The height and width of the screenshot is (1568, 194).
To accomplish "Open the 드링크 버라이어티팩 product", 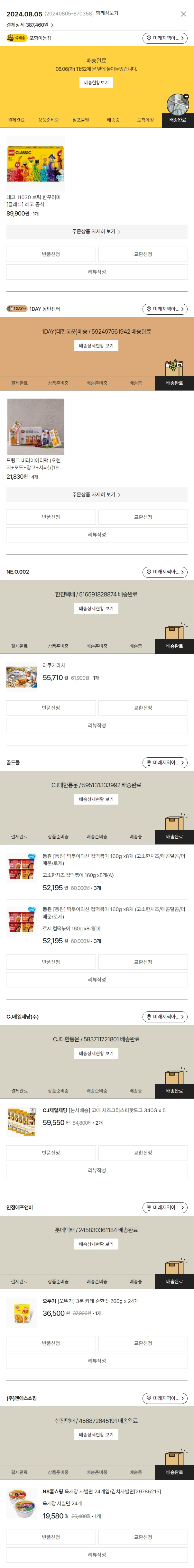I will click(35, 427).
